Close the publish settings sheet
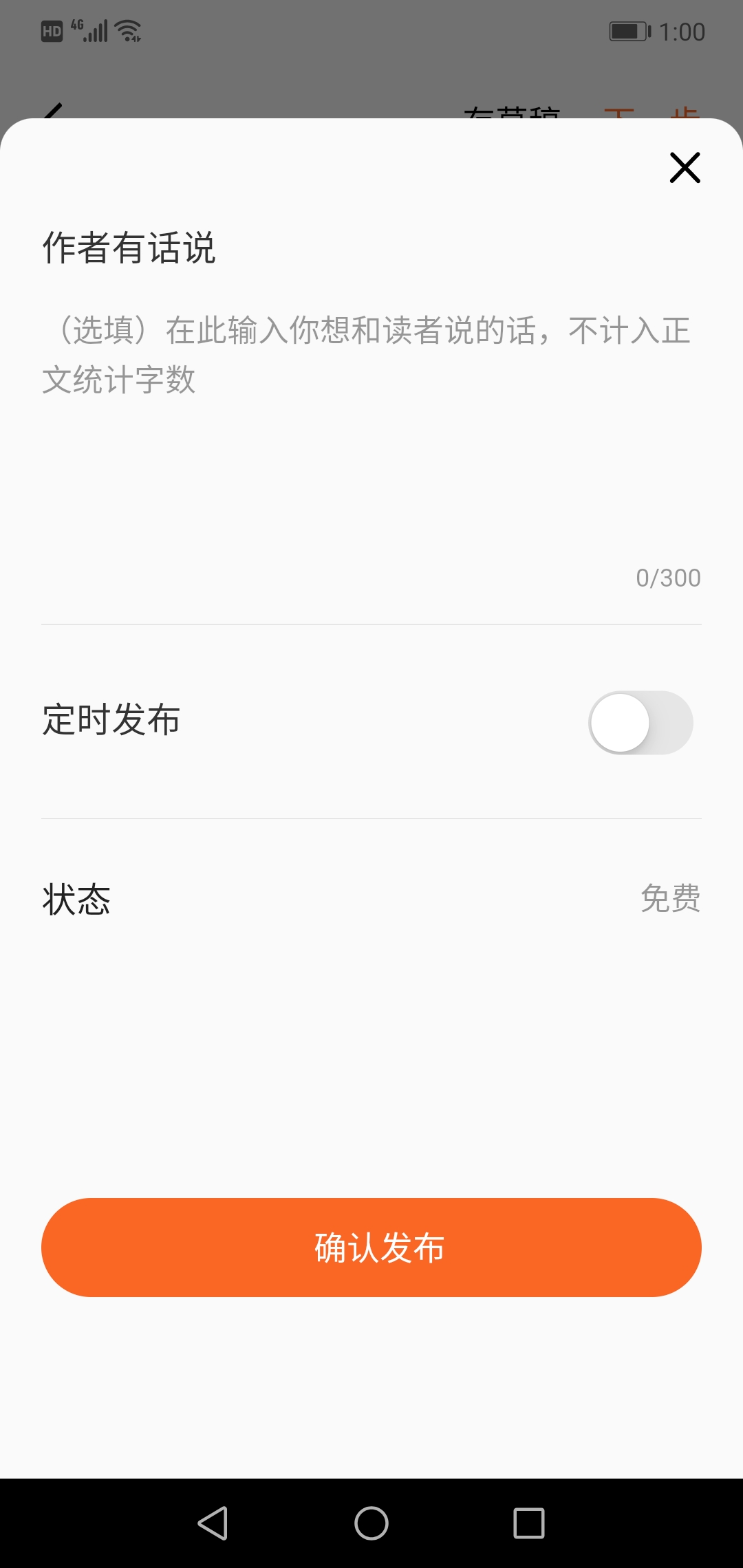743x1568 pixels. pyautogui.click(x=685, y=168)
